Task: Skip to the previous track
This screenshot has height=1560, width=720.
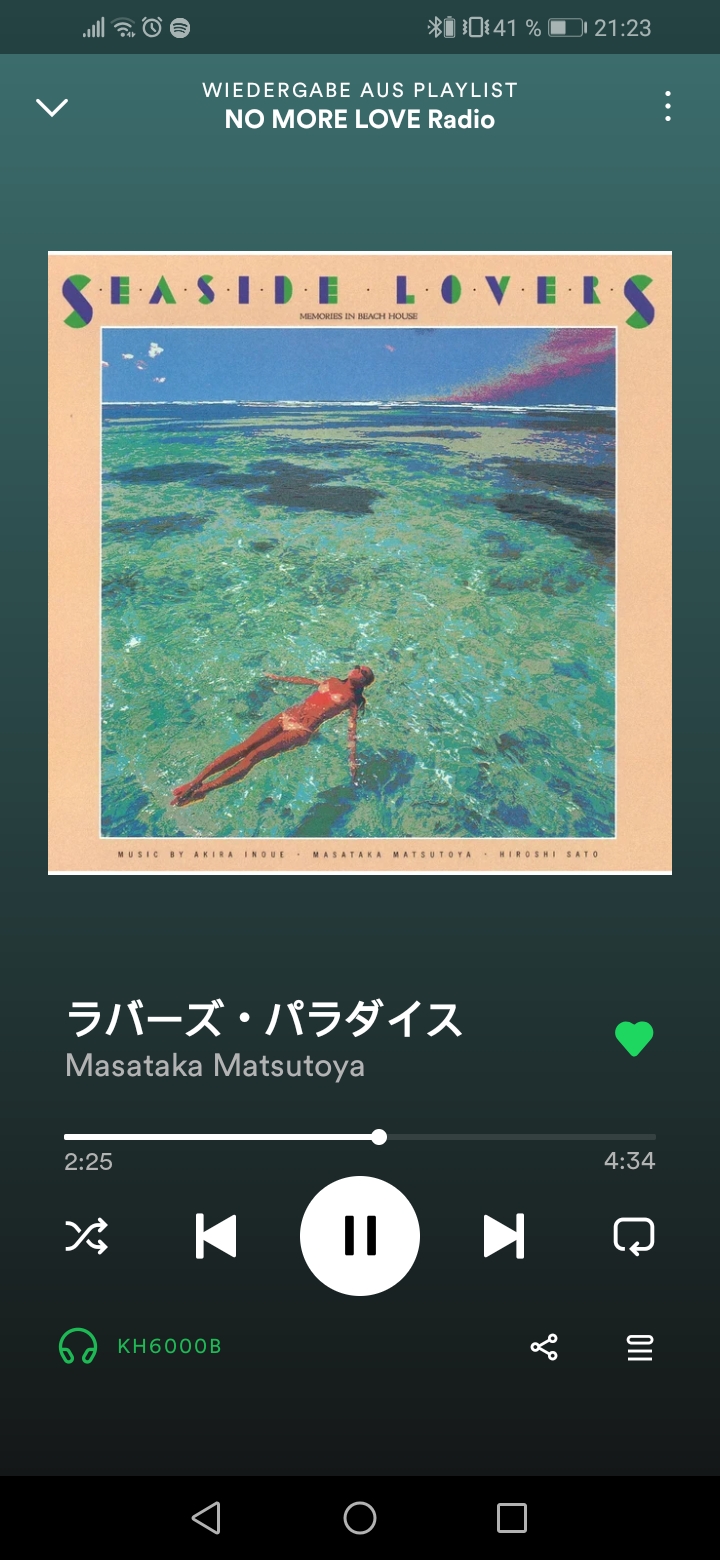Action: click(215, 1237)
